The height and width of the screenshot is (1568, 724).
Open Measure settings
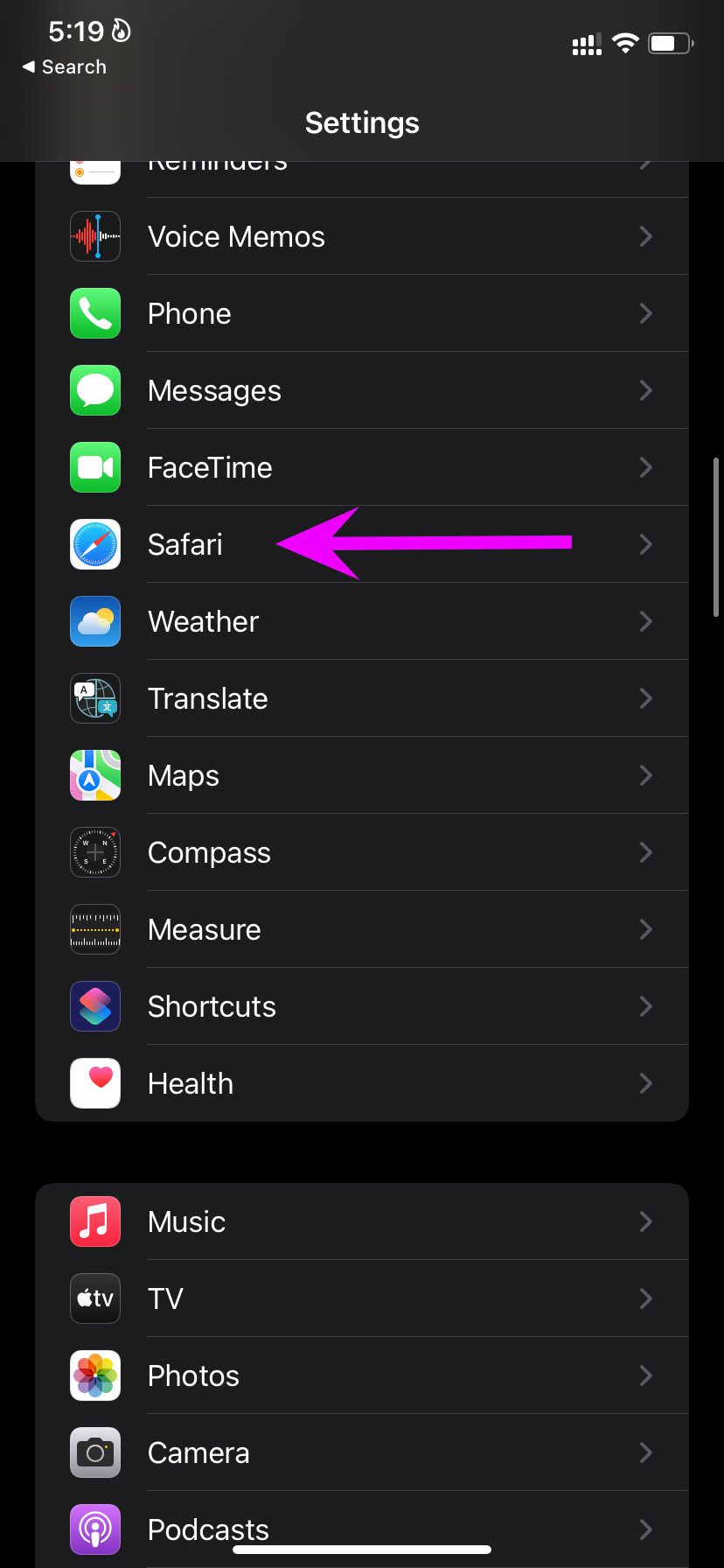(362, 929)
